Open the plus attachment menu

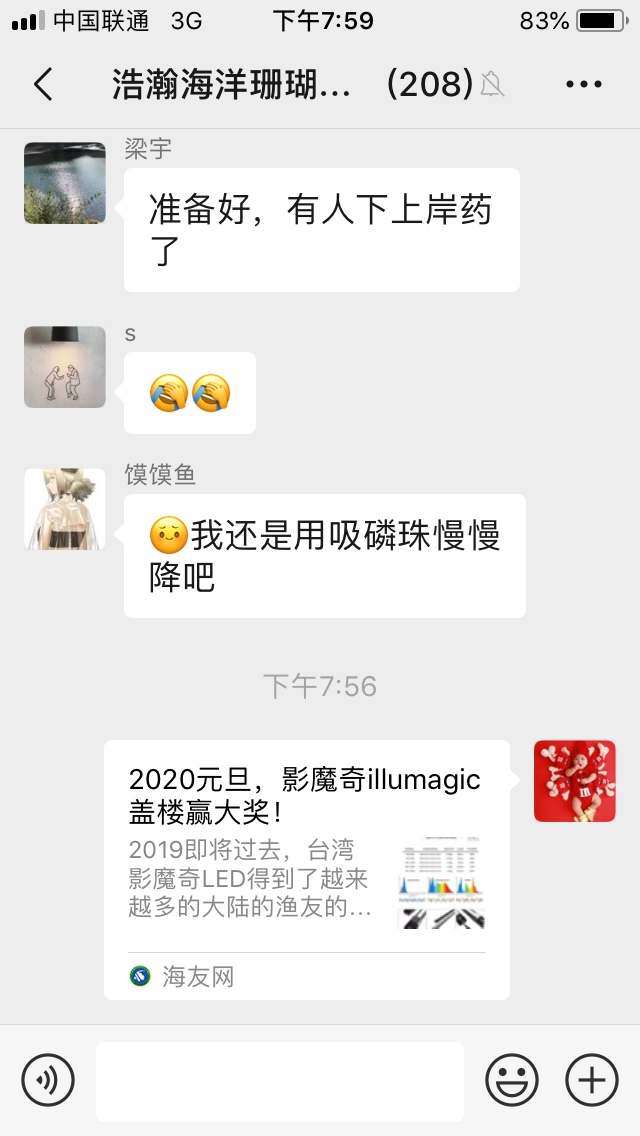pyautogui.click(x=592, y=1080)
